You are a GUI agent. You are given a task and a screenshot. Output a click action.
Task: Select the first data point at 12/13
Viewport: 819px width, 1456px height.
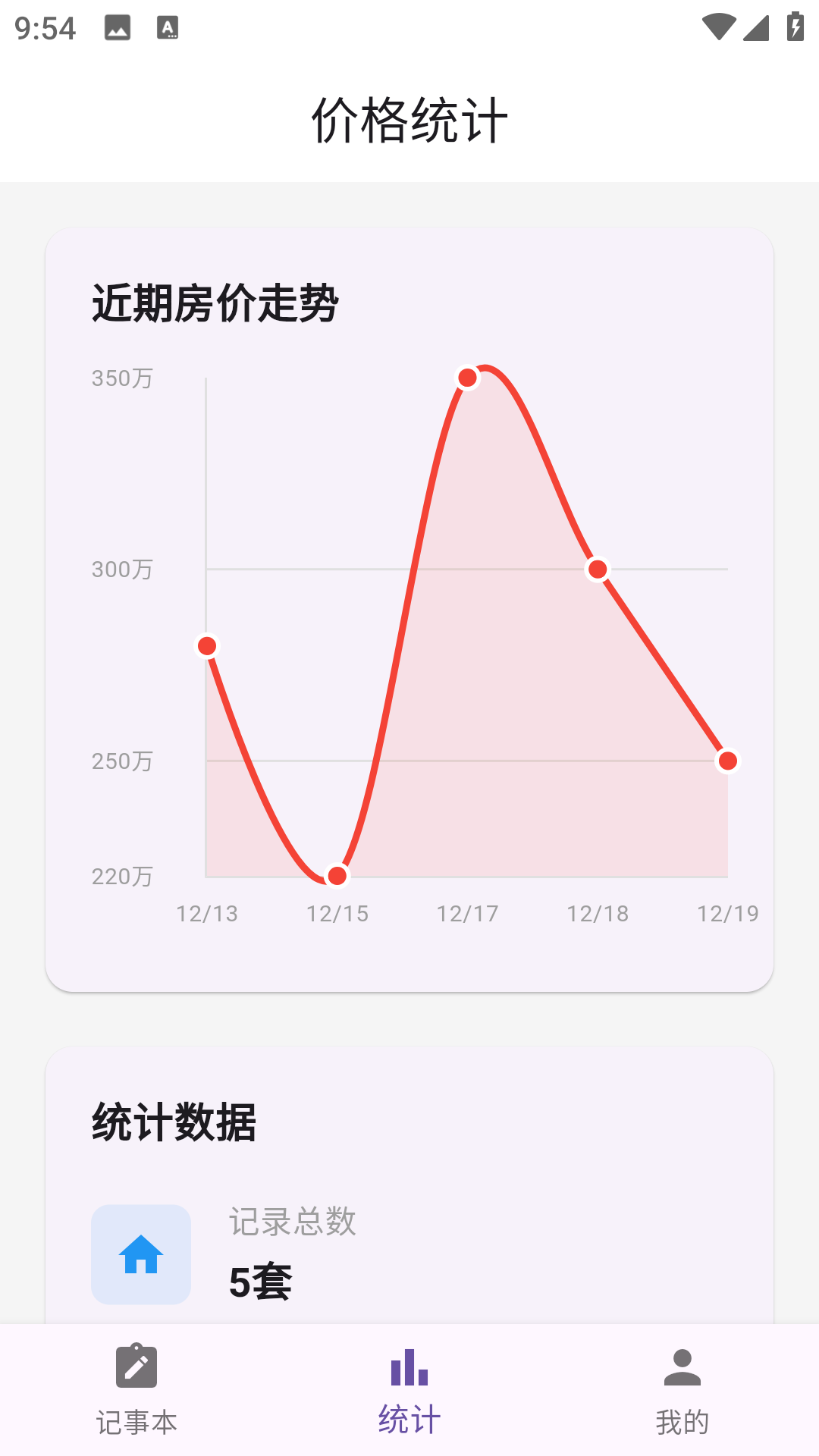tap(206, 645)
